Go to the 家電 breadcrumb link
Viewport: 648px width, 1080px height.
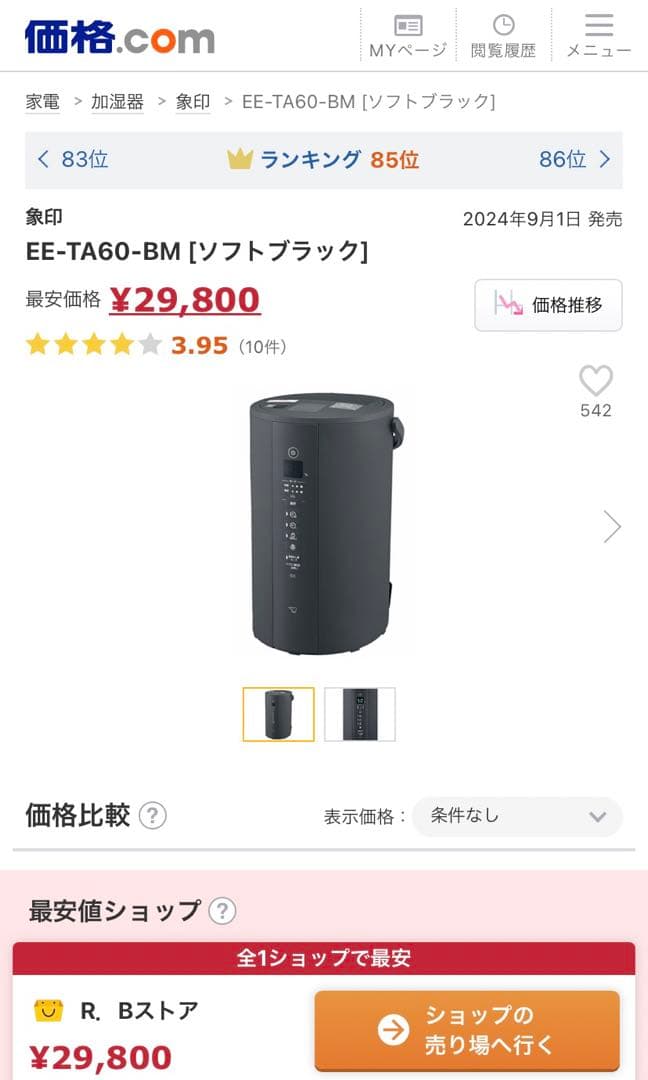(x=42, y=101)
